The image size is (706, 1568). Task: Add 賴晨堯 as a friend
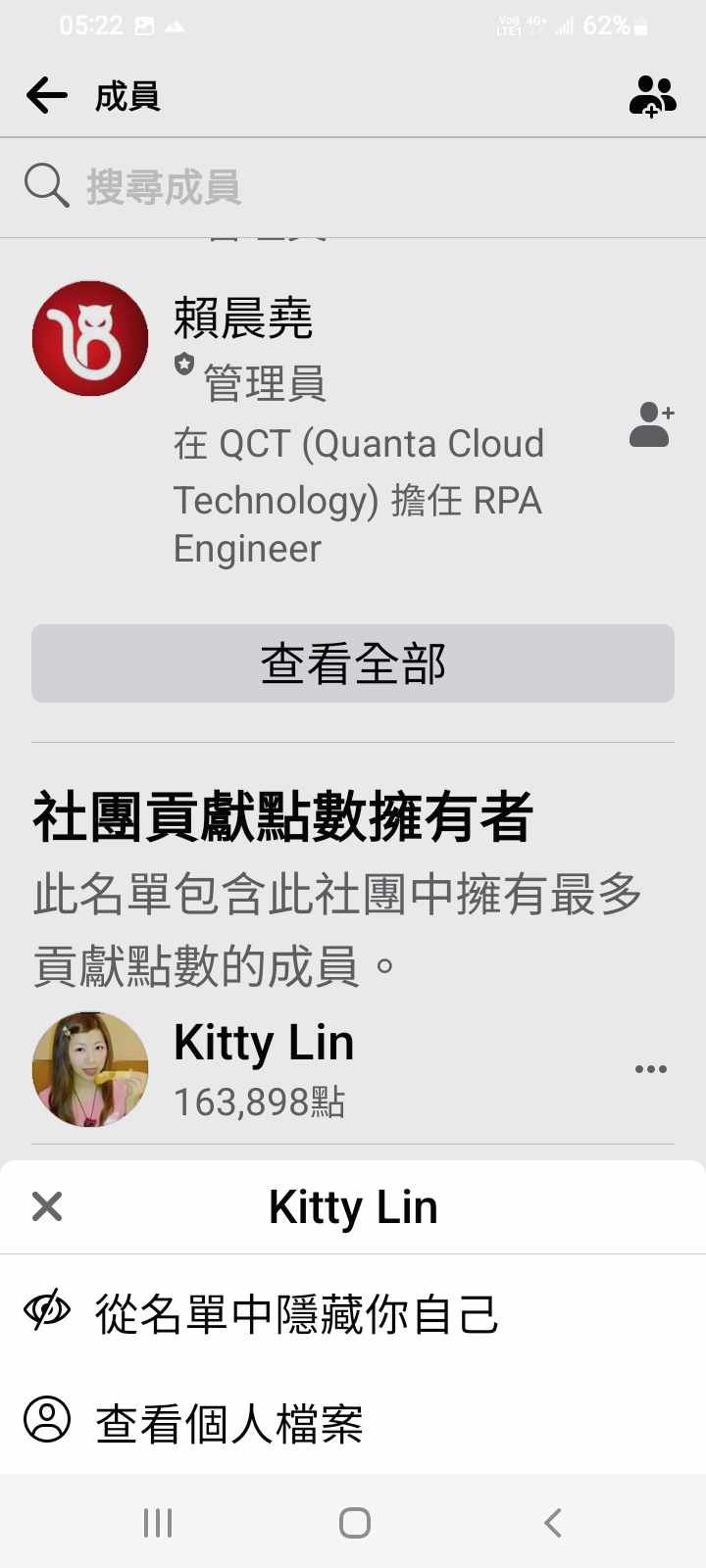652,424
